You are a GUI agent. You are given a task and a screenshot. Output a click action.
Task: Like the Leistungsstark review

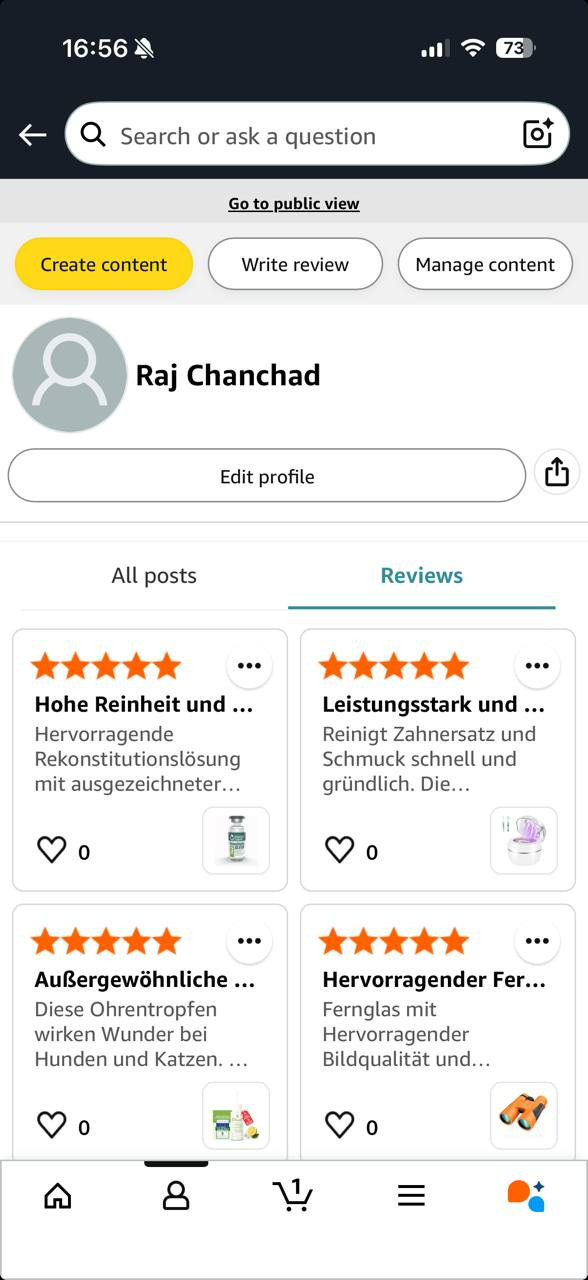(340, 850)
